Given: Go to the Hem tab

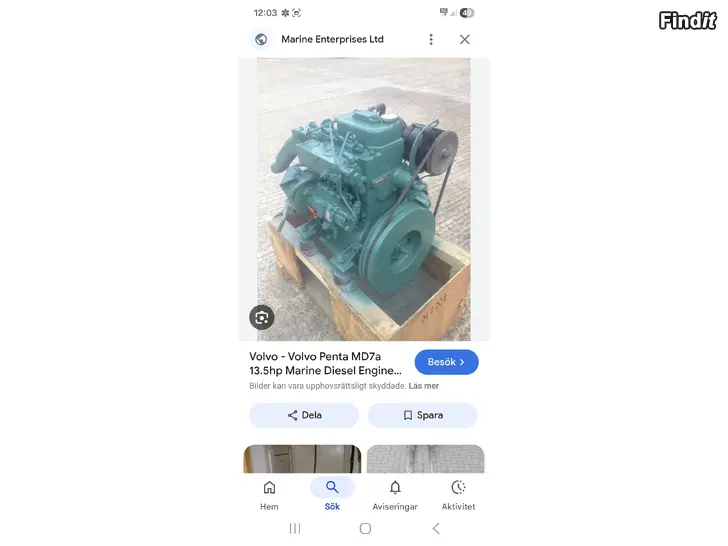Looking at the screenshot, I should 269,494.
